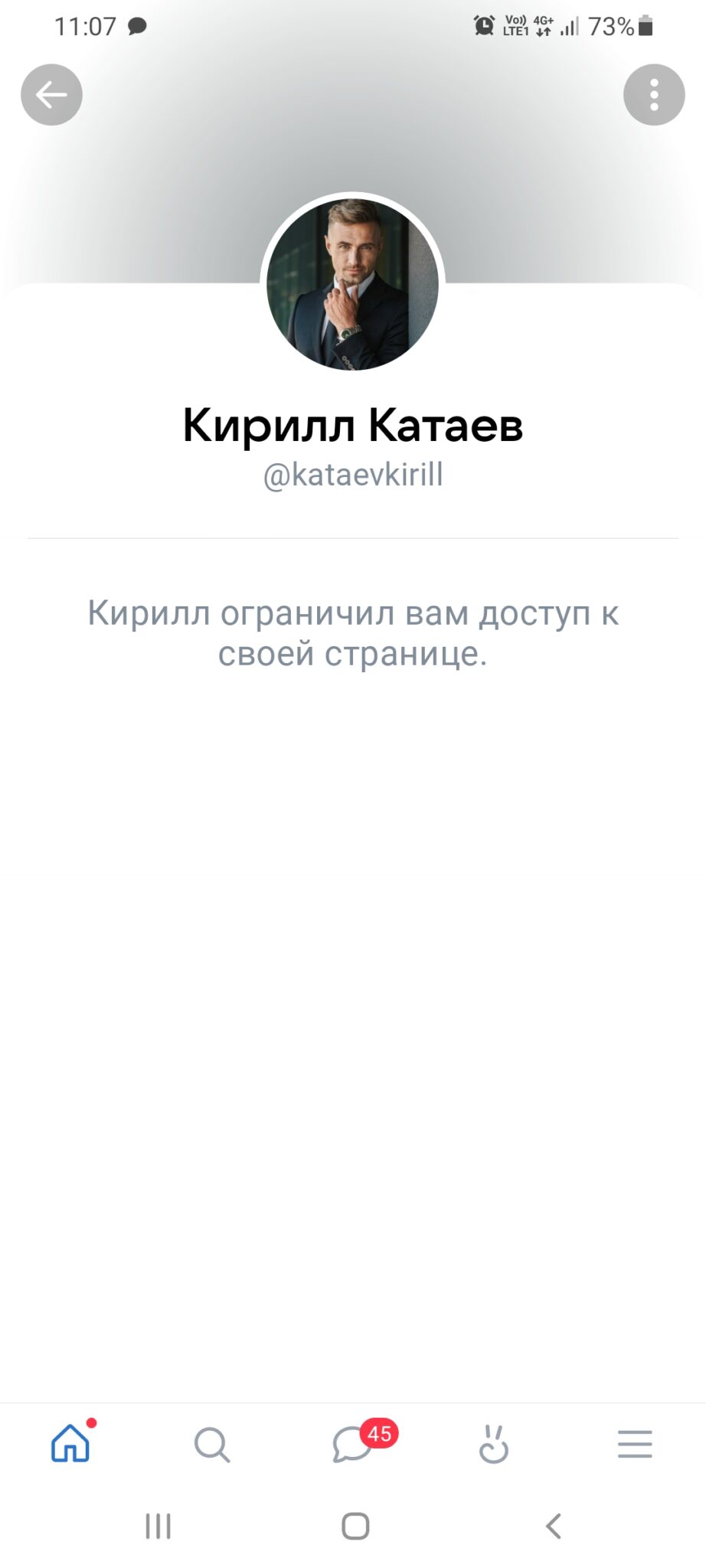The height and width of the screenshot is (1568, 706).
Task: Open the three-dot overflow menu
Action: [x=653, y=95]
